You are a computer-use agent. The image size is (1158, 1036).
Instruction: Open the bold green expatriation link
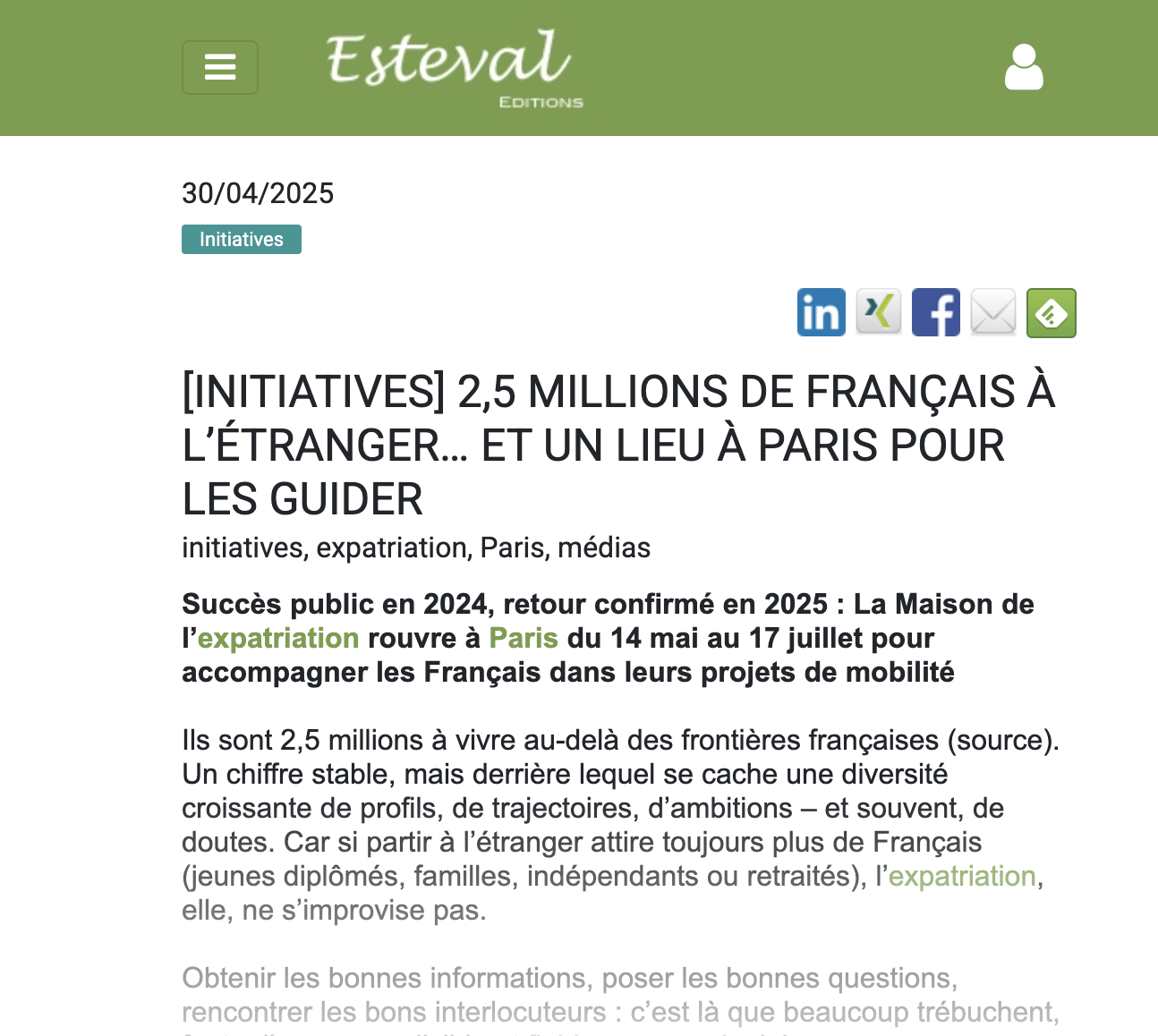[x=278, y=638]
